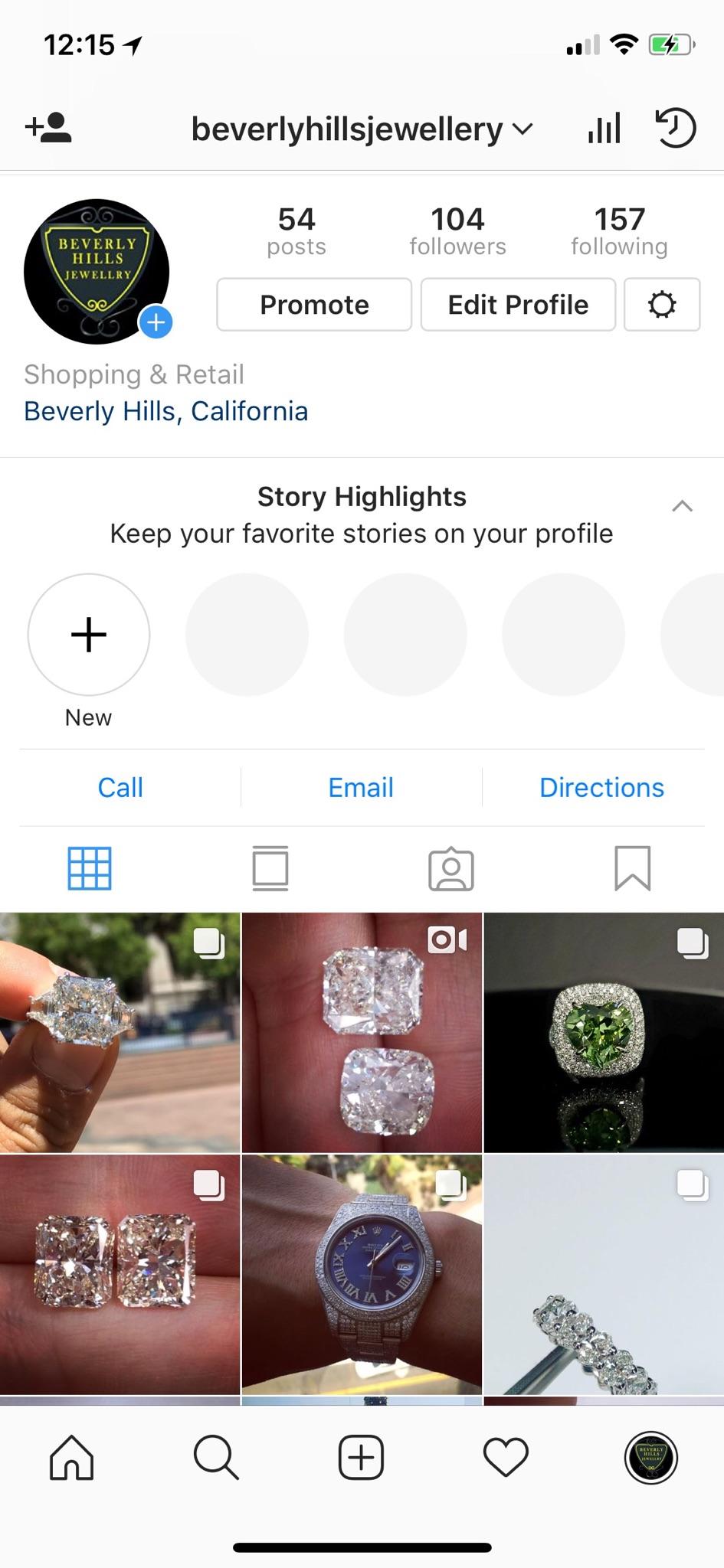Open the discover people icon
Image resolution: width=724 pixels, height=1568 pixels.
coord(48,128)
